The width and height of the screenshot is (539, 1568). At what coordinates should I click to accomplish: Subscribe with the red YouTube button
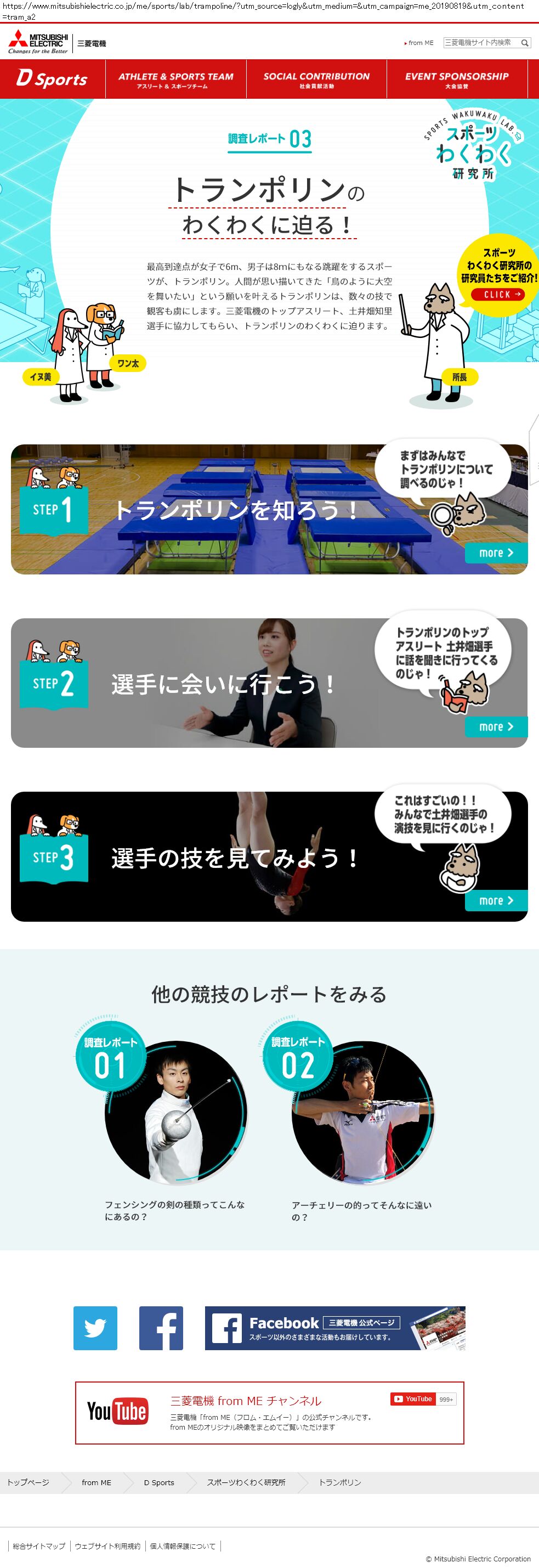coord(412,1399)
